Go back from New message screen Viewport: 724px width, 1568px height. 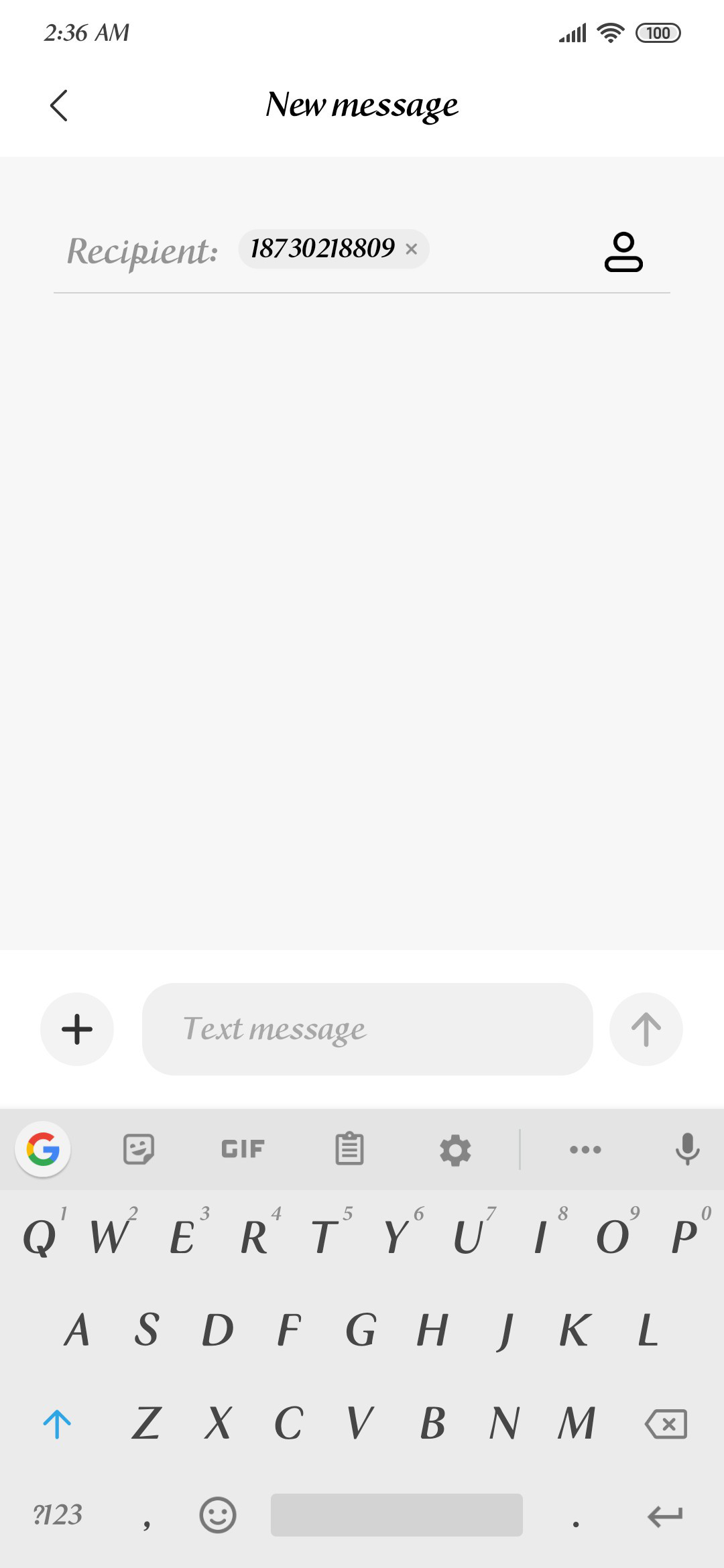click(x=59, y=105)
